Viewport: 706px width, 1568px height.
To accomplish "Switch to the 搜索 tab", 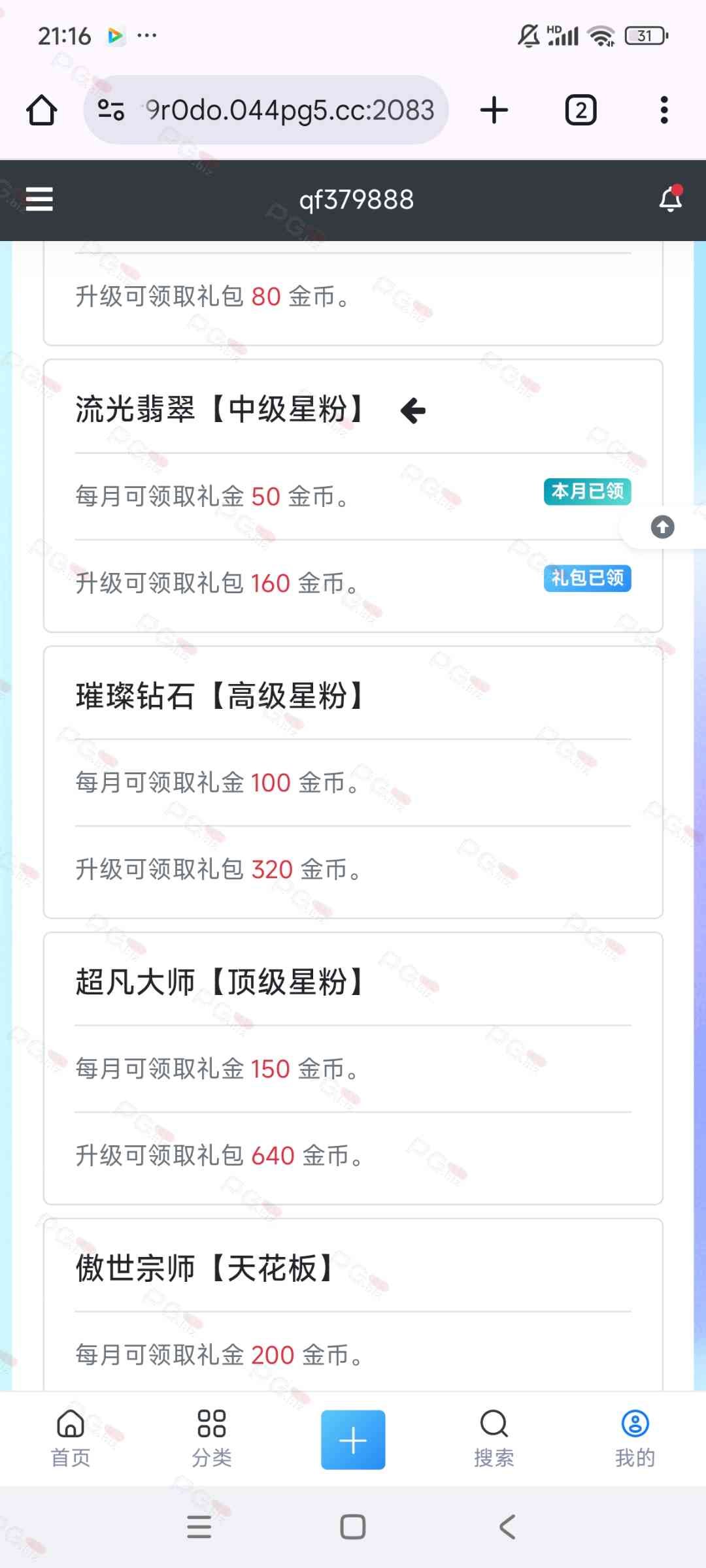I will coord(494,1438).
